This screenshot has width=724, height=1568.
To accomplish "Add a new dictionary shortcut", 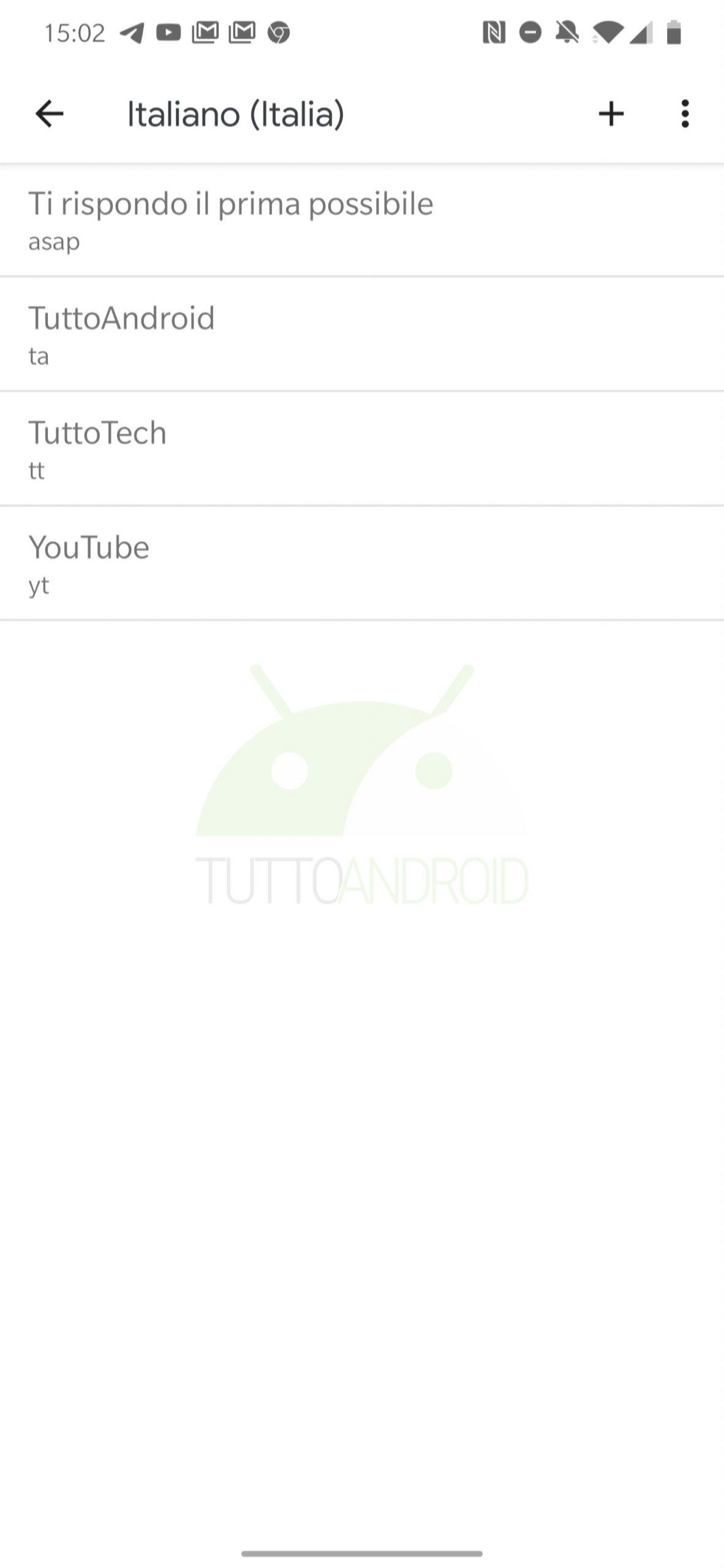I will [611, 114].
